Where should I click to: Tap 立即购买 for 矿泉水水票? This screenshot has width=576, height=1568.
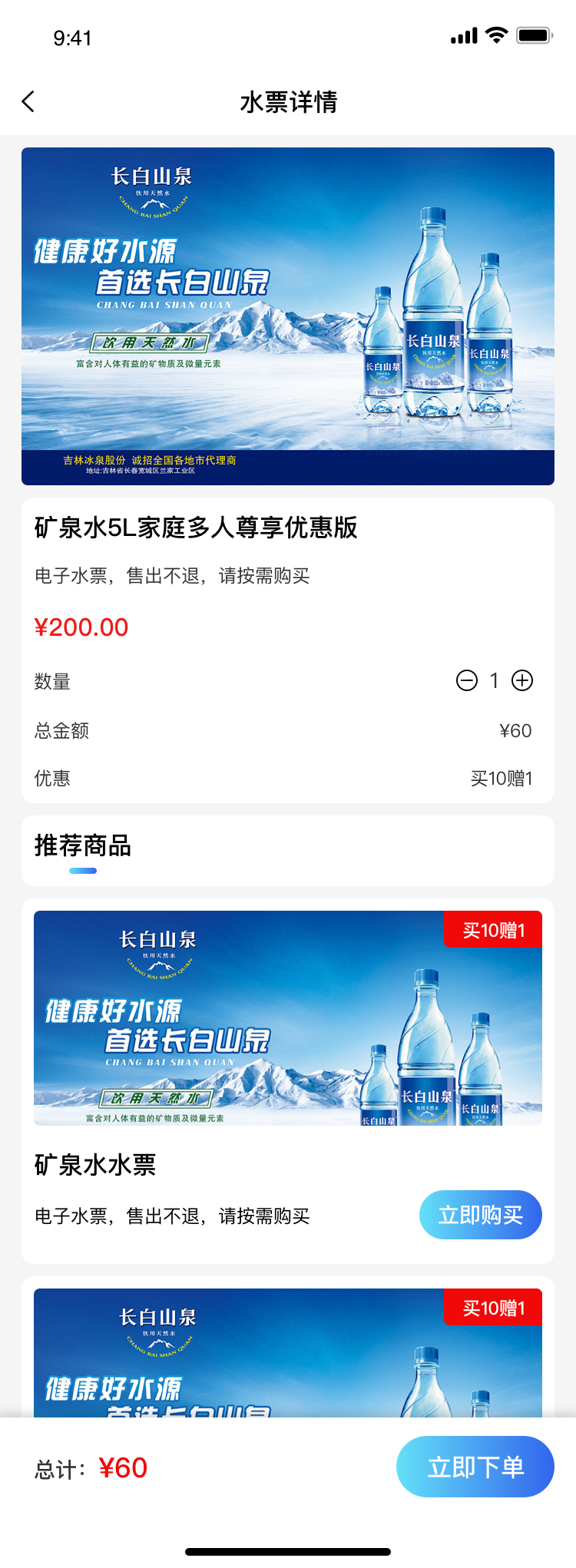coord(480,1215)
